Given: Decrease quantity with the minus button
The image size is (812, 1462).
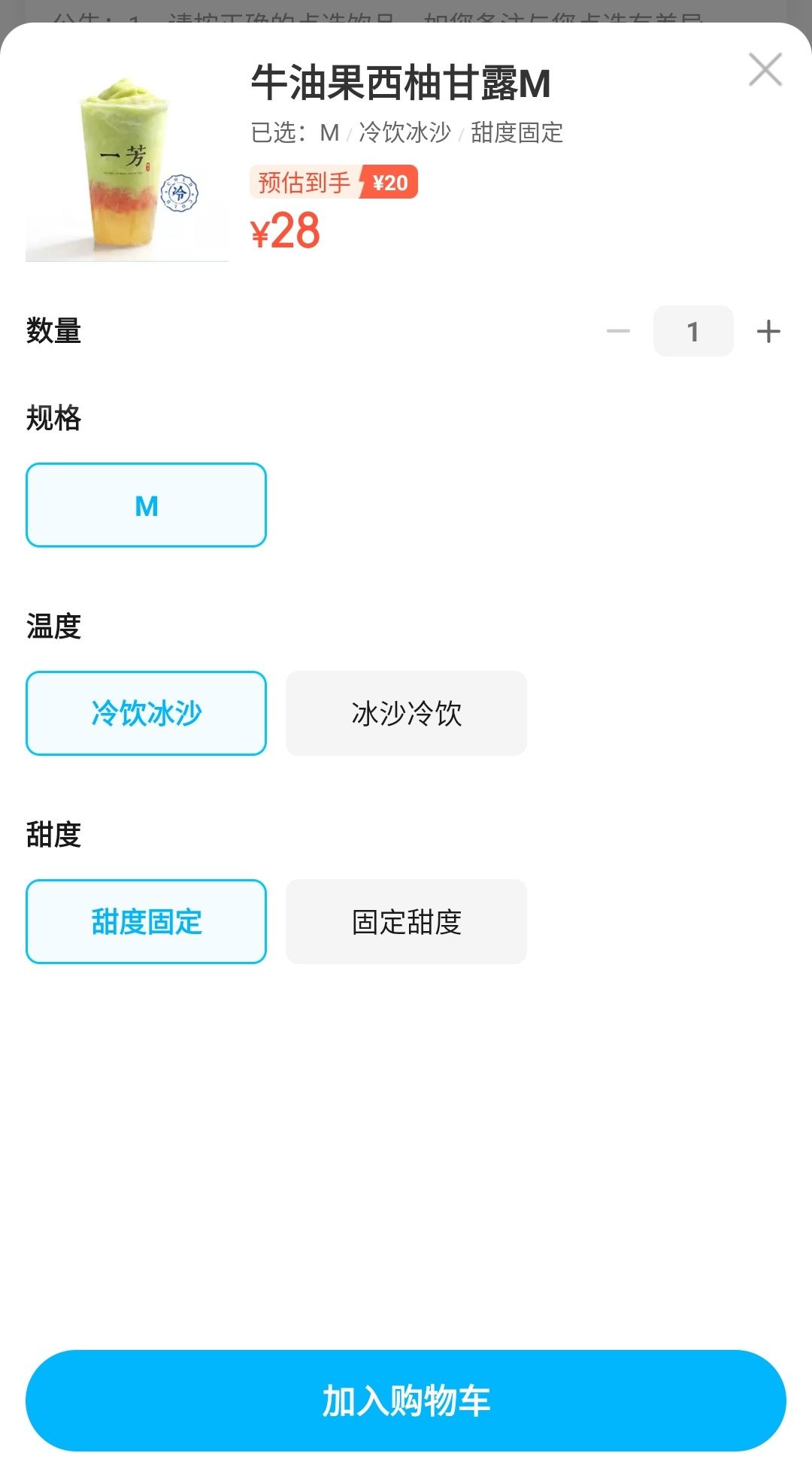Looking at the screenshot, I should pos(618,331).
